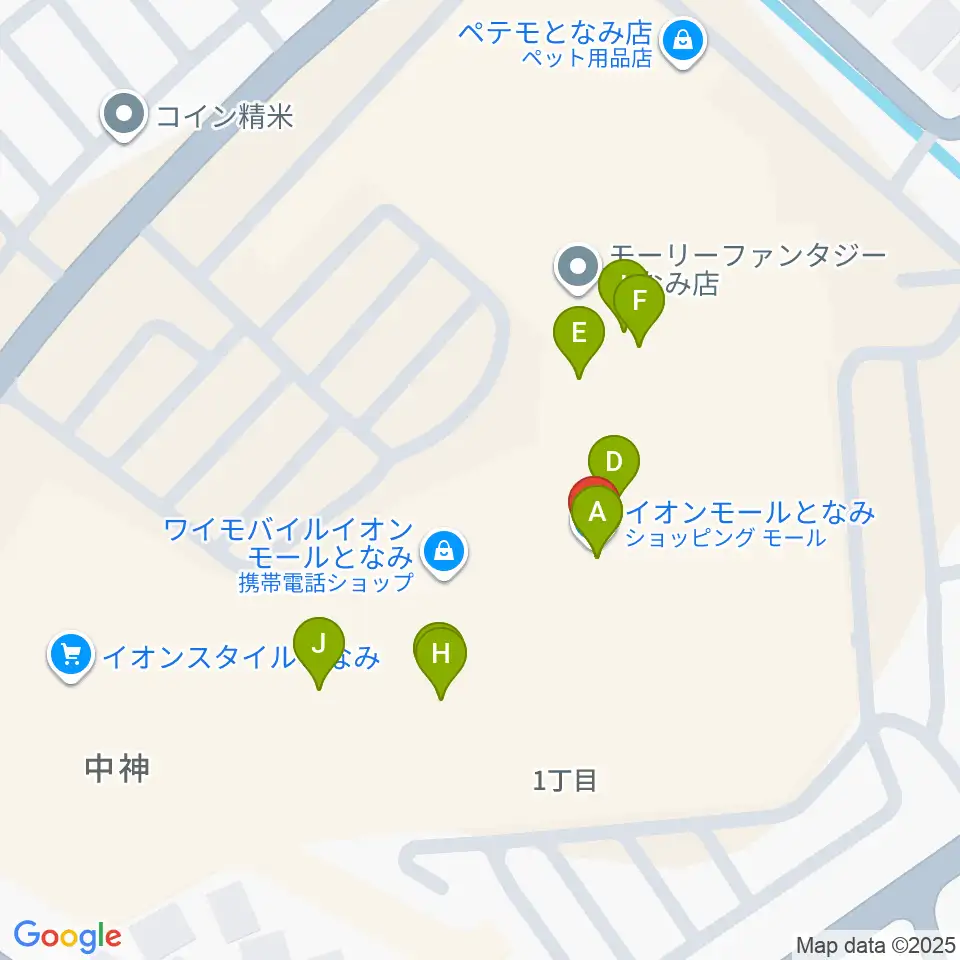The image size is (960, 960).
Task: Open the イオンスタイルとなみ shopping cart pin
Action: [x=70, y=654]
